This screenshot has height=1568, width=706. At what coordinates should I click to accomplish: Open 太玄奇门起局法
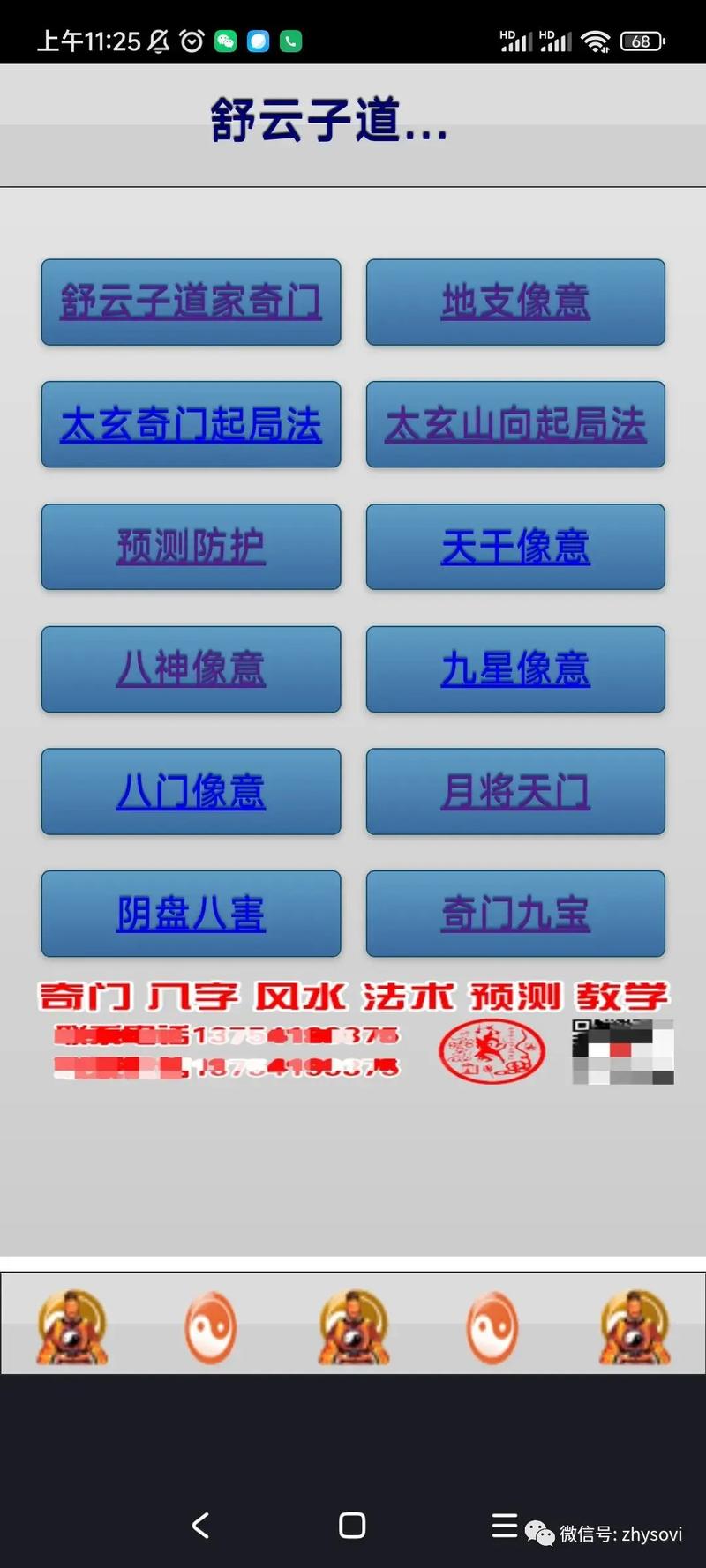pyautogui.click(x=191, y=424)
